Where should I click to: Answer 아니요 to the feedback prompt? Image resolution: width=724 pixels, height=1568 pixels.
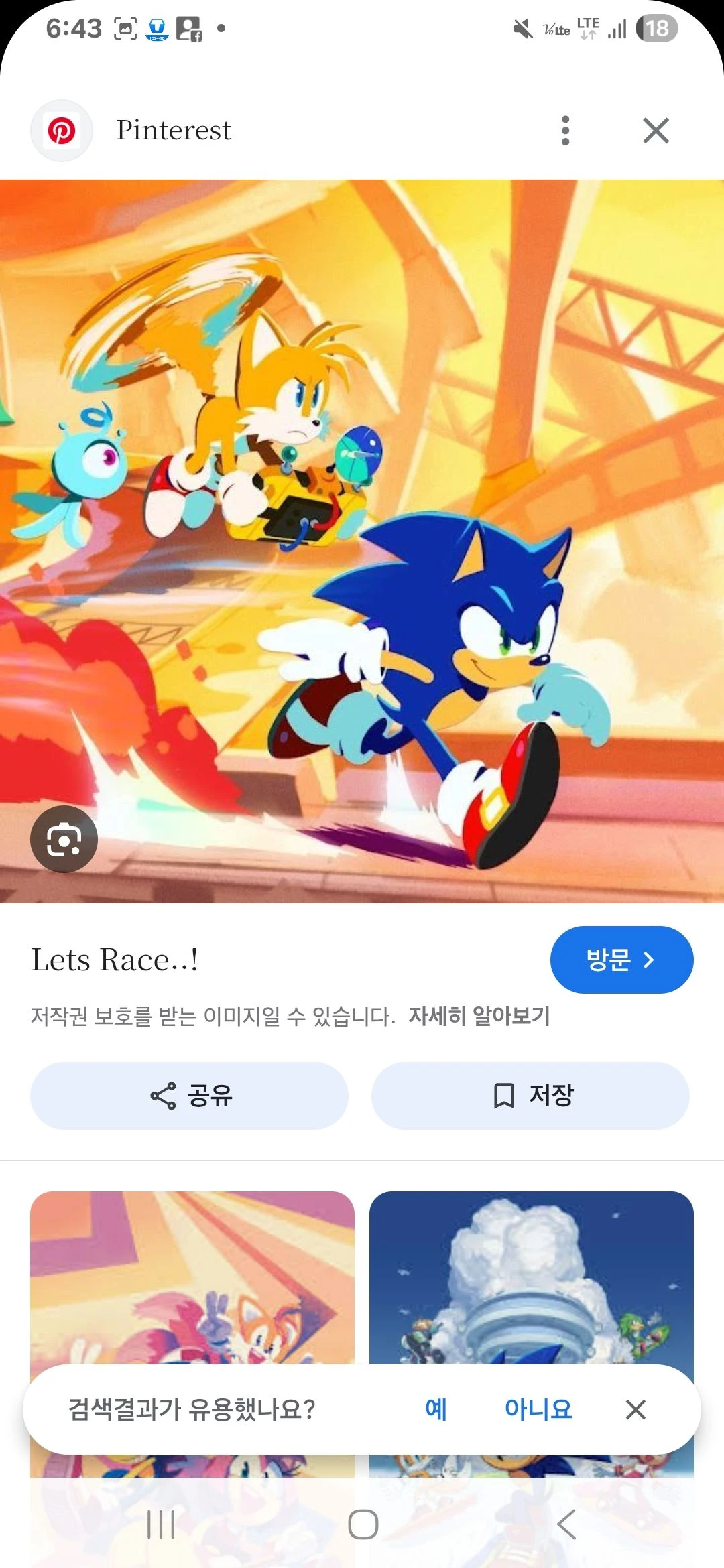pos(538,1409)
